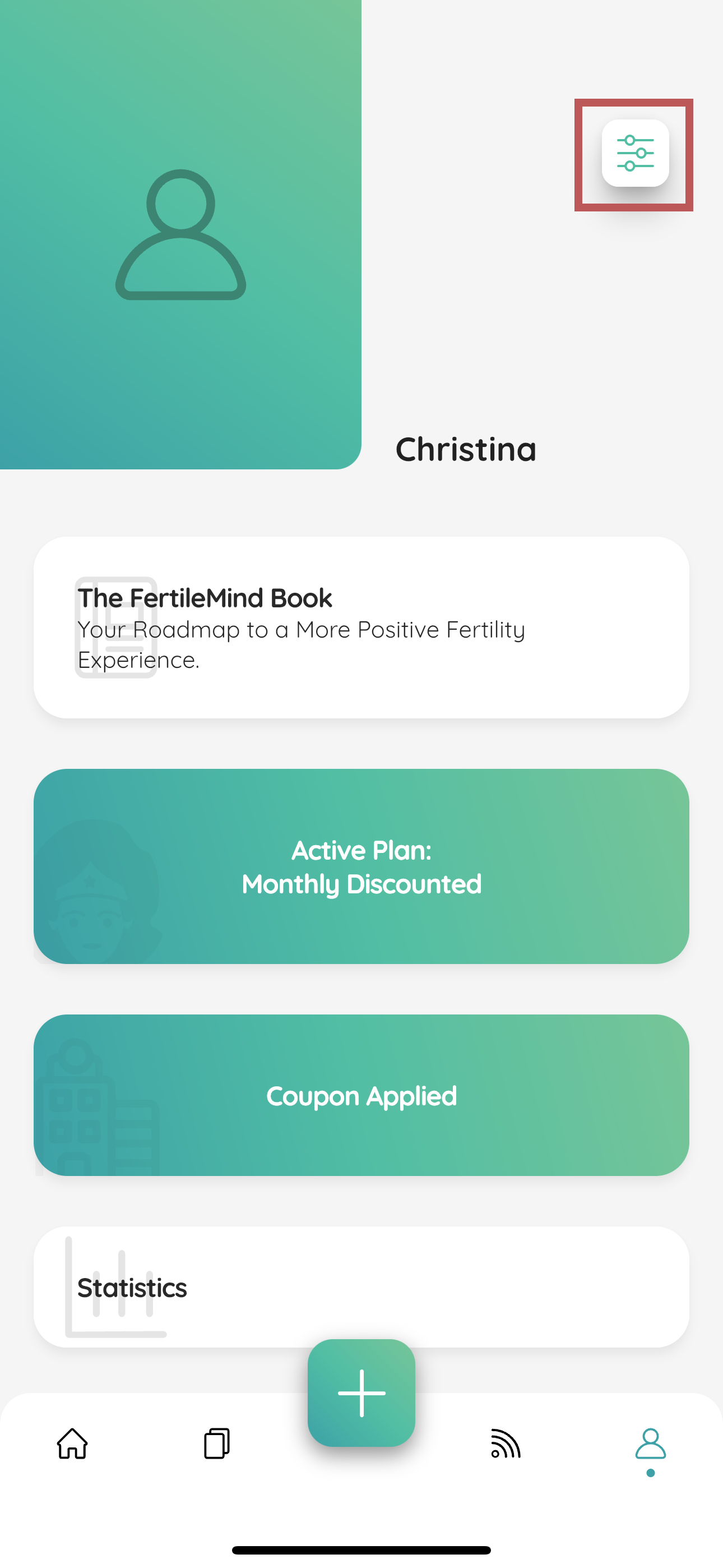Viewport: 723px width, 1568px height.
Task: Tap the profile photo placeholder
Action: (x=180, y=234)
